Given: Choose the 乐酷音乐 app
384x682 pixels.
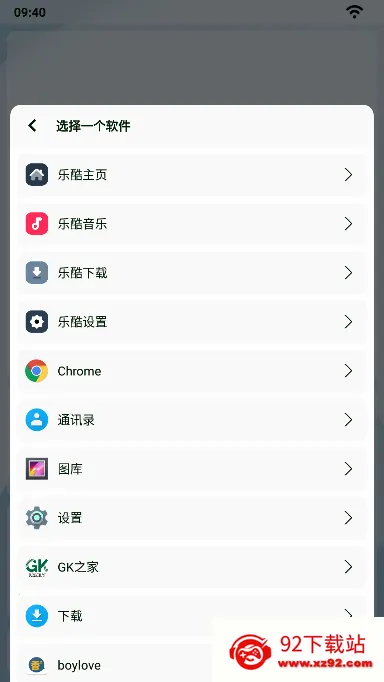Looking at the screenshot, I should 192,224.
